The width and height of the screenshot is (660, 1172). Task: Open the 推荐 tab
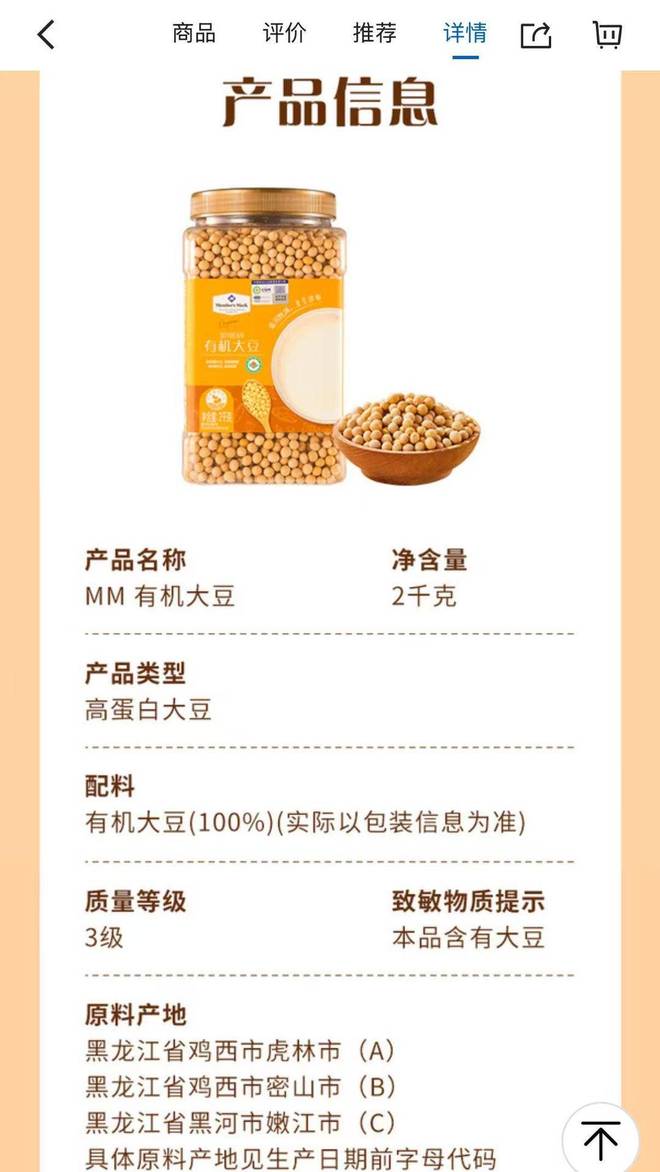374,34
